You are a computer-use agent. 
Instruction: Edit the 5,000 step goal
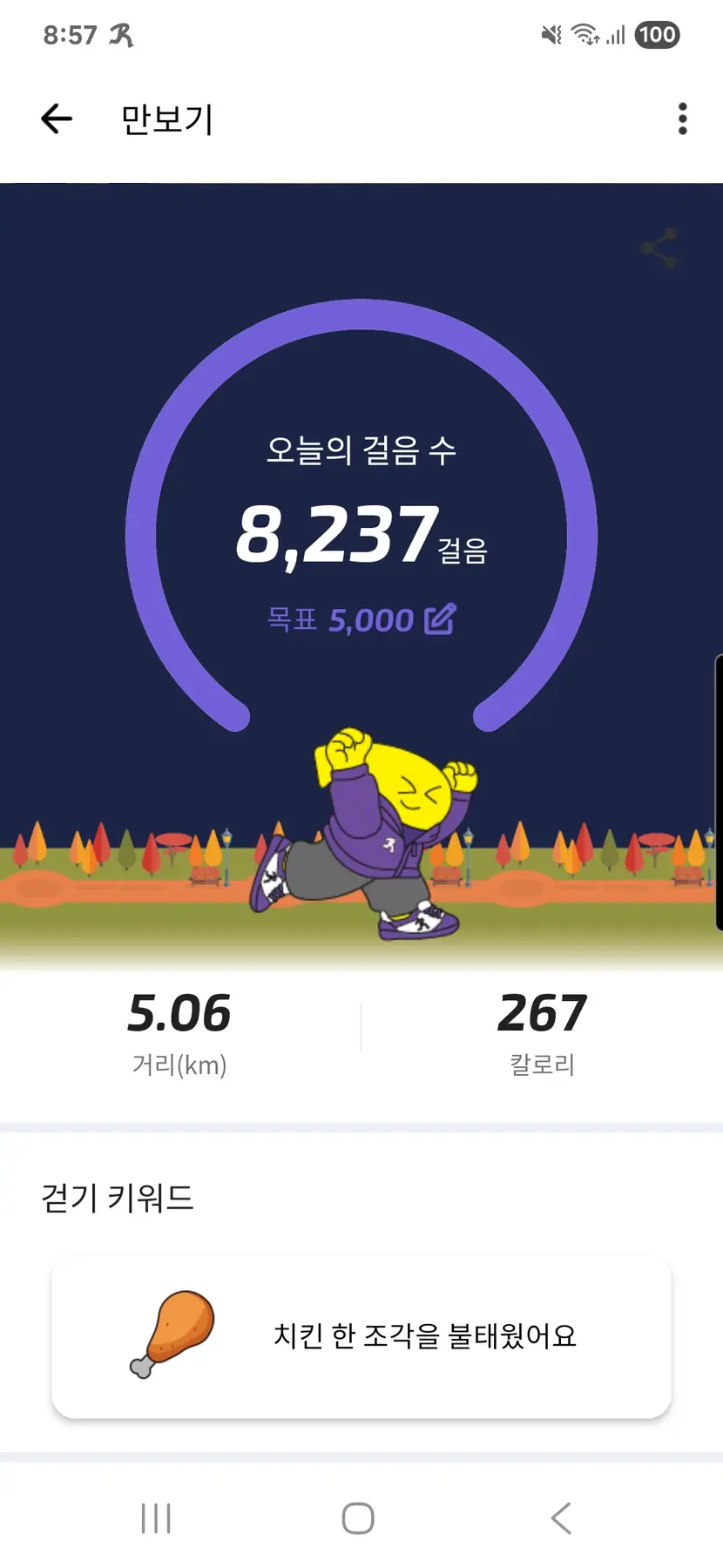tap(440, 619)
